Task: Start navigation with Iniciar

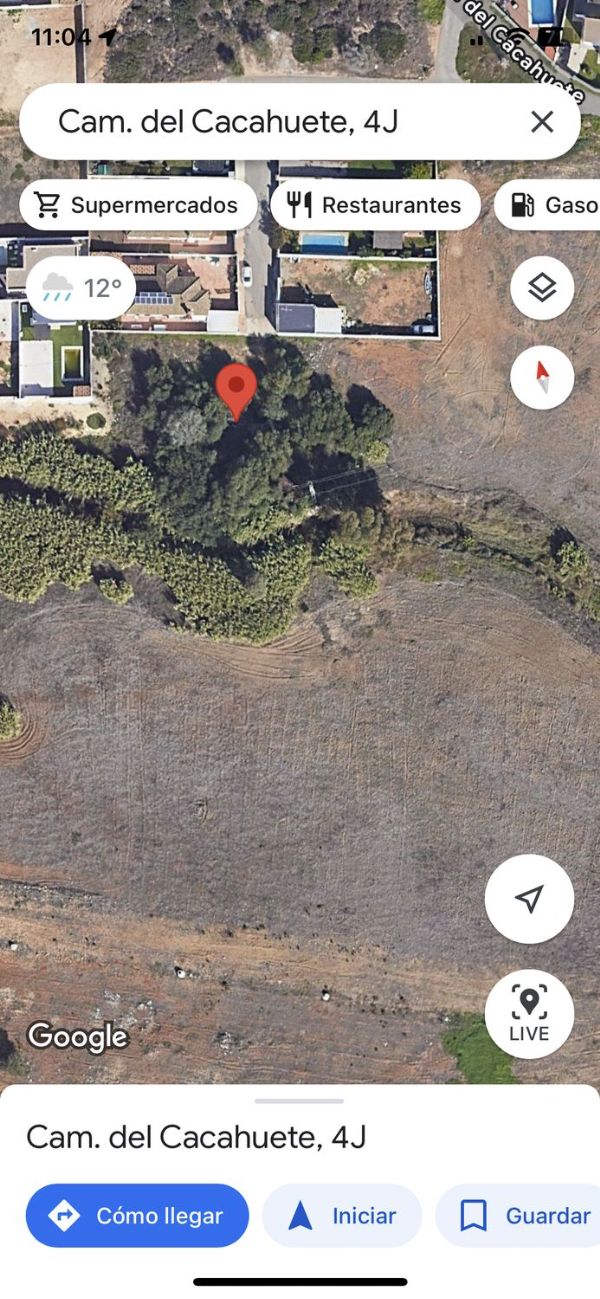Action: (x=342, y=1216)
